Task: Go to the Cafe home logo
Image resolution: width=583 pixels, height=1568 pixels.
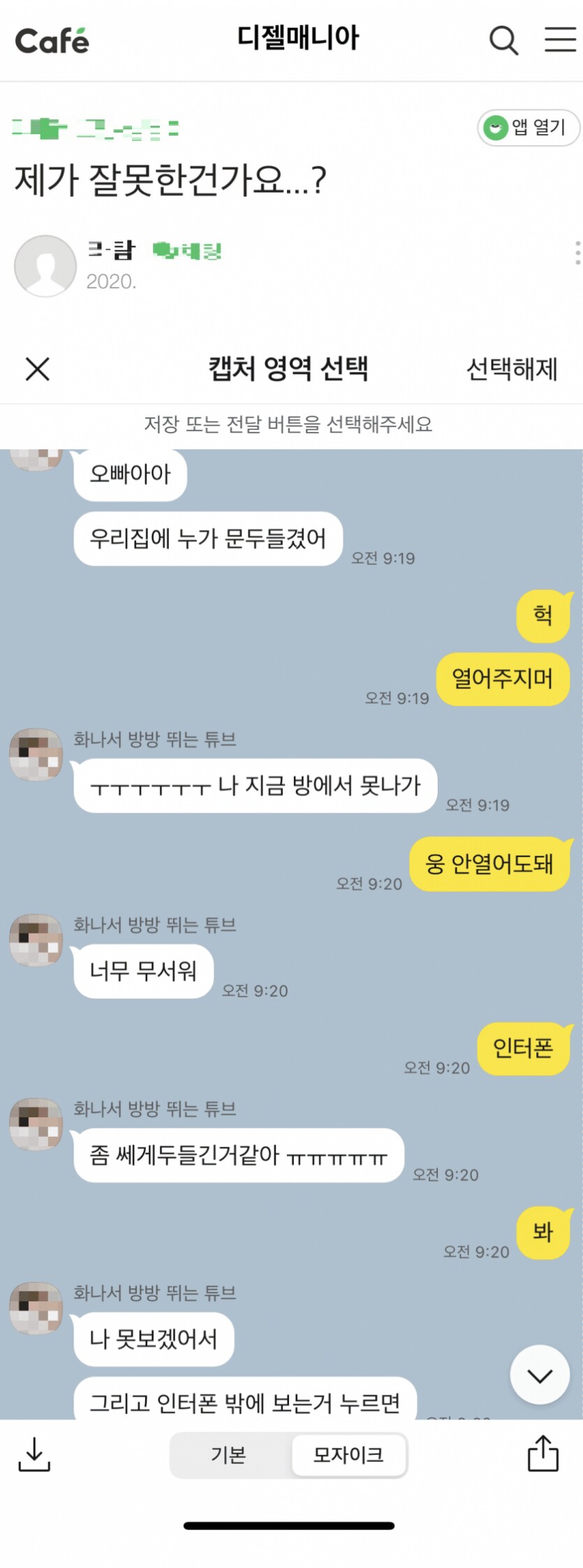Action: point(52,40)
